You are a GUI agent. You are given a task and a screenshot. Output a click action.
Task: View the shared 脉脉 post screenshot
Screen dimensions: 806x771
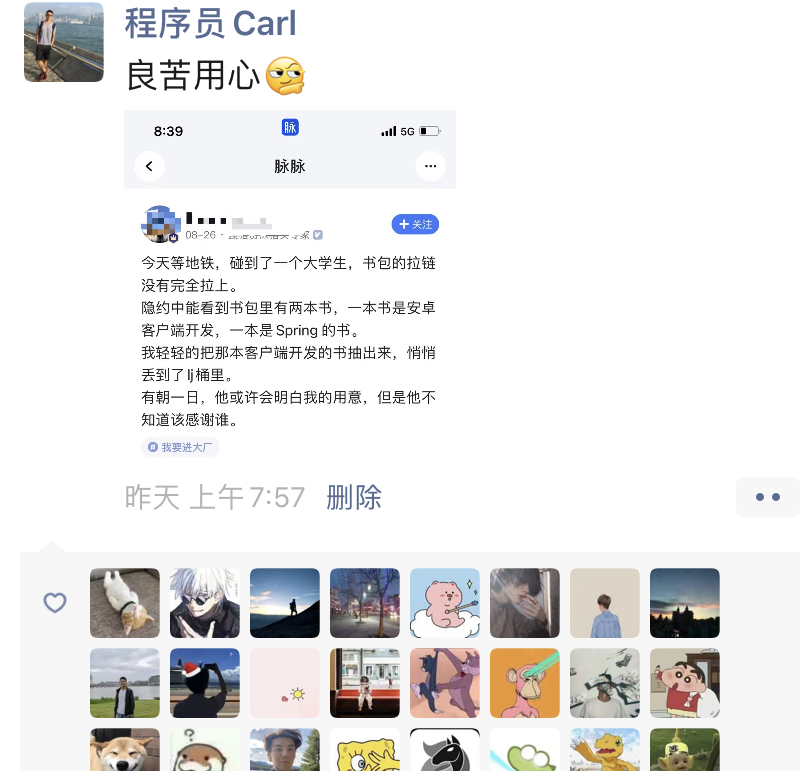click(290, 289)
